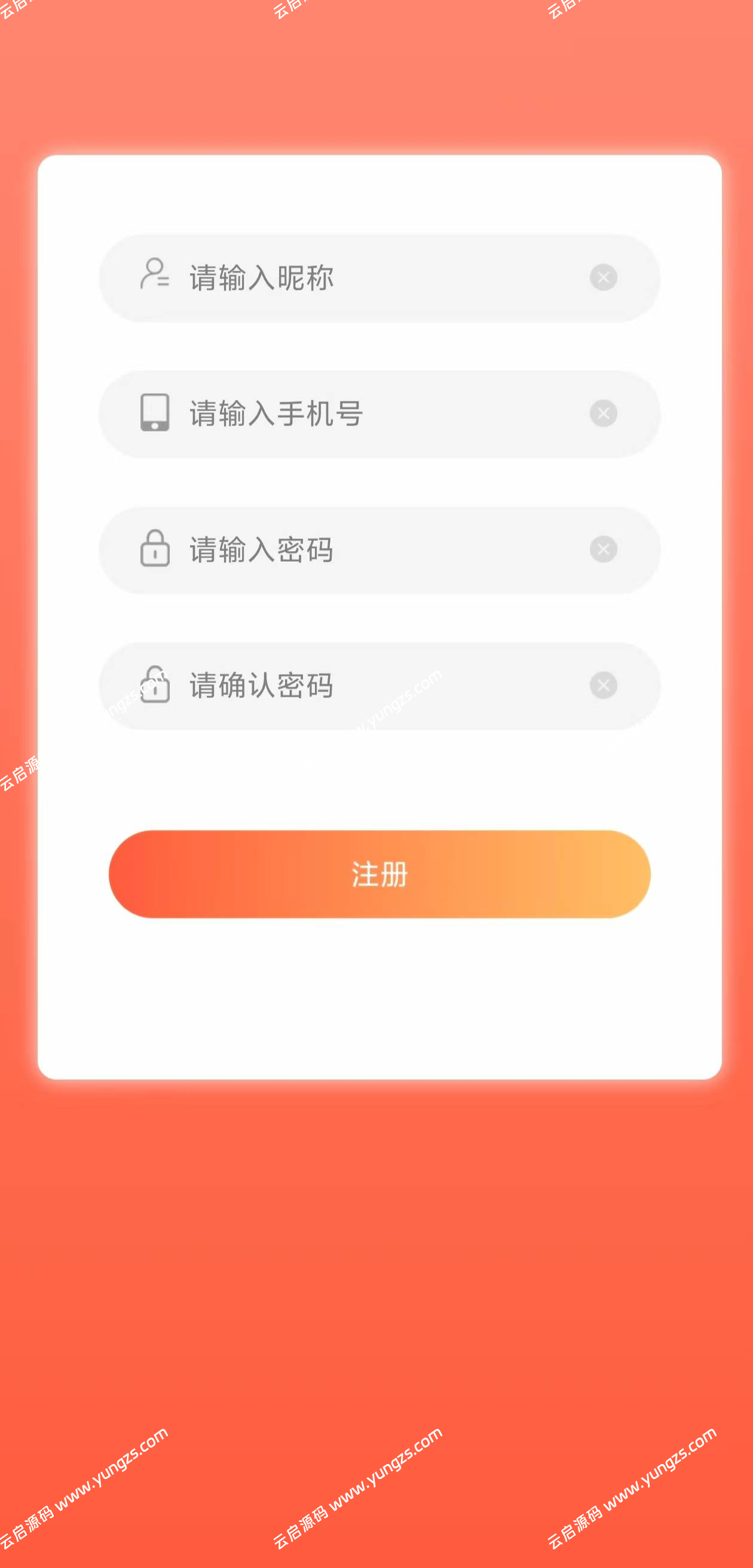This screenshot has height=1568, width=753.
Task: Clear the phone number field with the × icon
Action: [x=602, y=414]
